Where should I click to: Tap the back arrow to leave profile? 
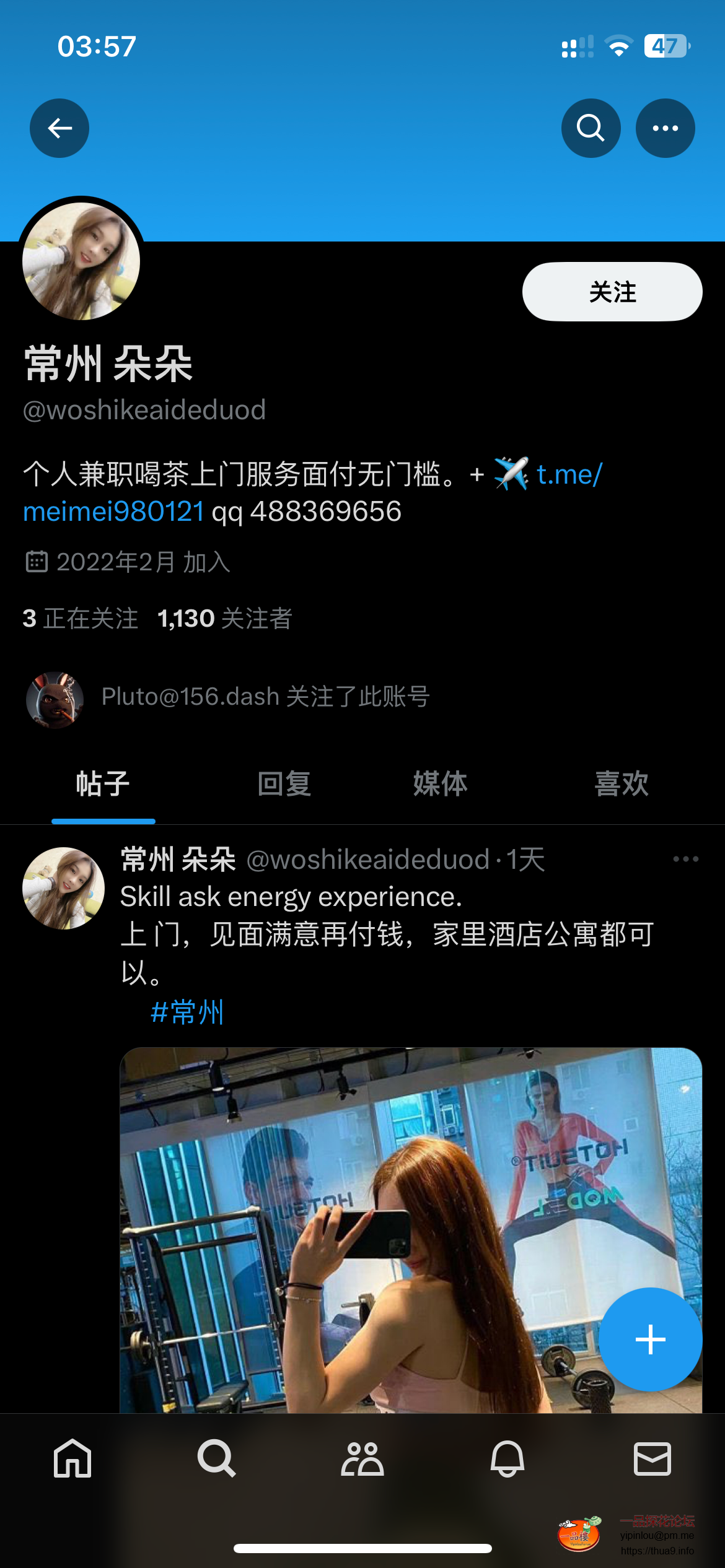click(59, 128)
